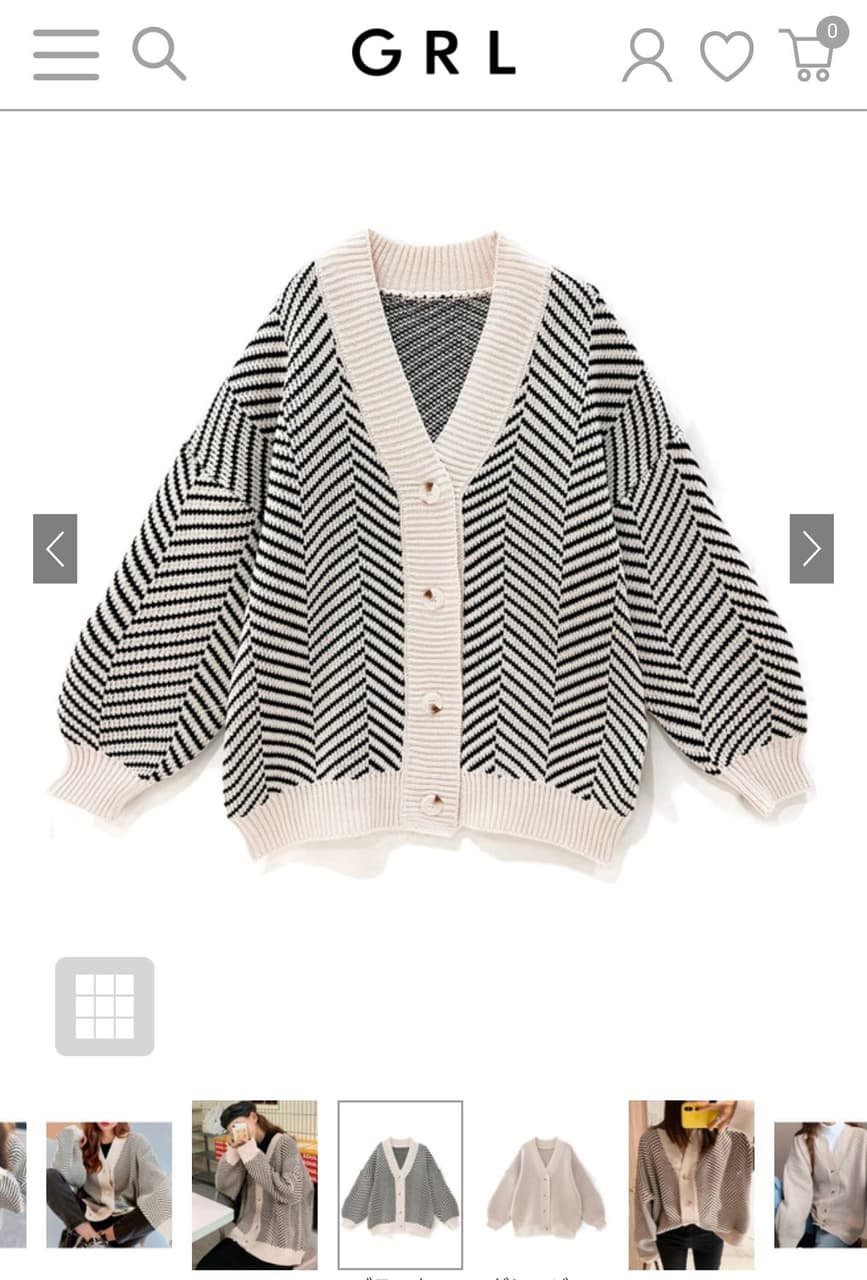Go to the GRL home logo
867x1280 pixels.
(x=433, y=54)
